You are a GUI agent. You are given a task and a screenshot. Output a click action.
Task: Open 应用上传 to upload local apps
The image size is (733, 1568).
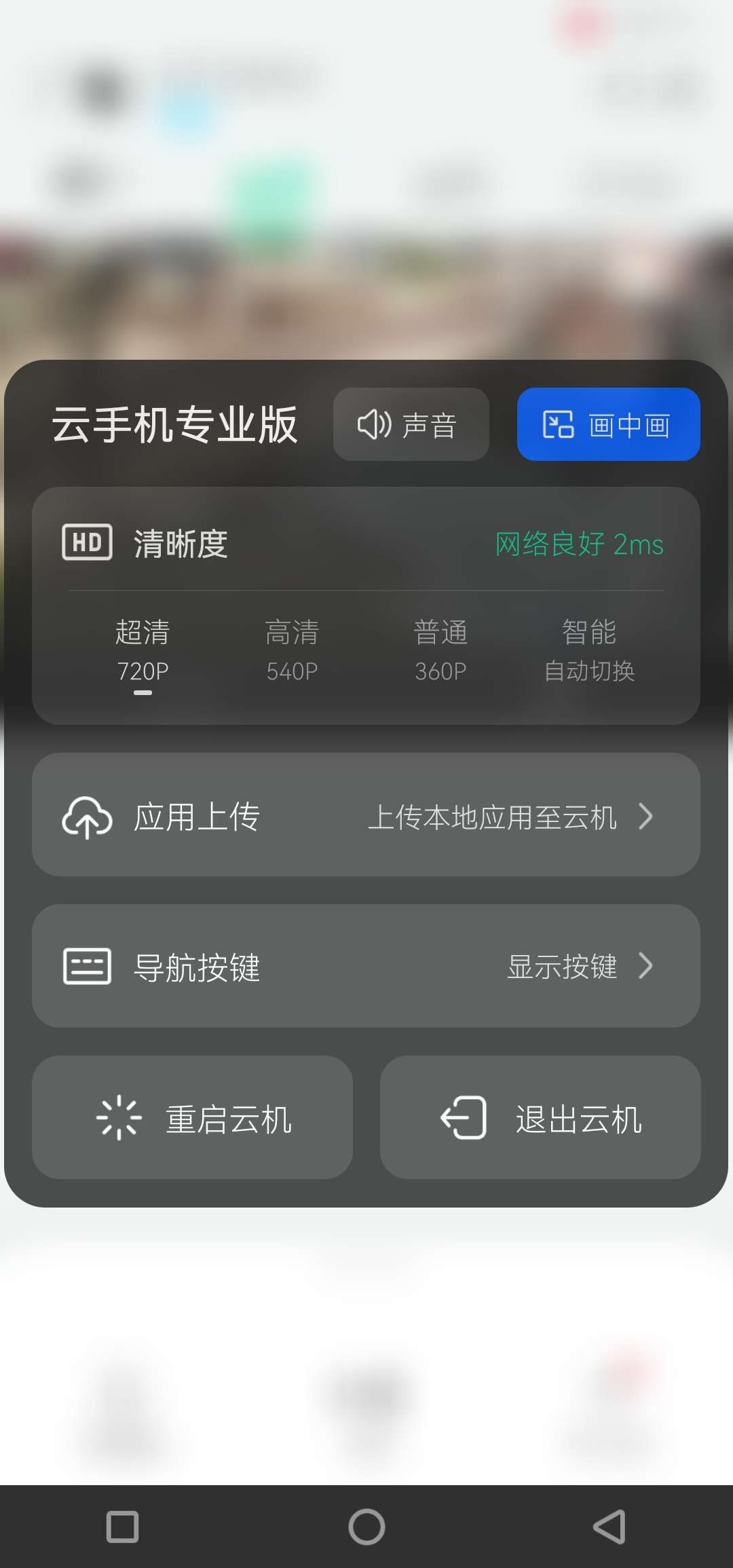point(366,815)
